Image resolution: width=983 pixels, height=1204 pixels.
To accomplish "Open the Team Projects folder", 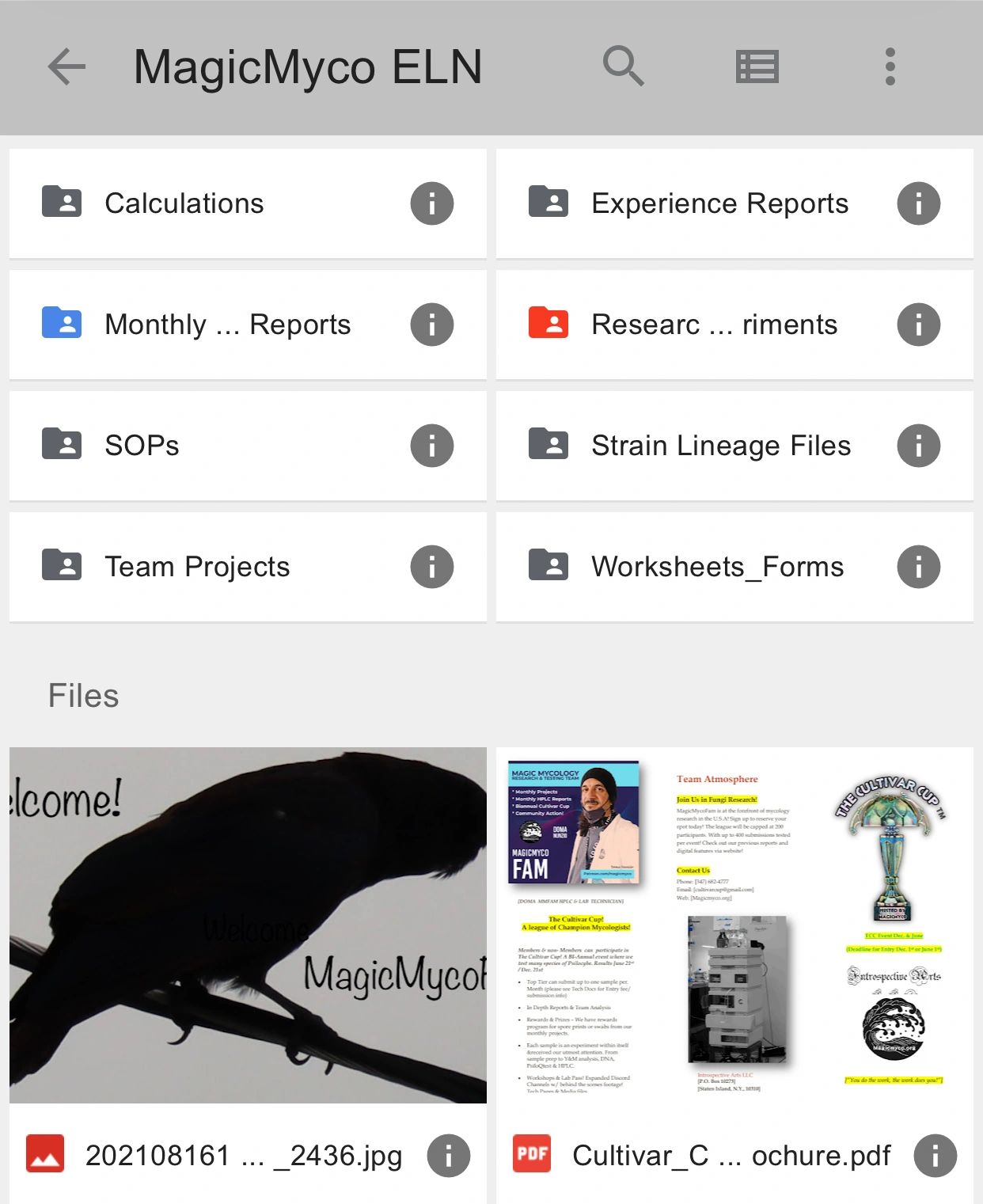I will pos(197,567).
